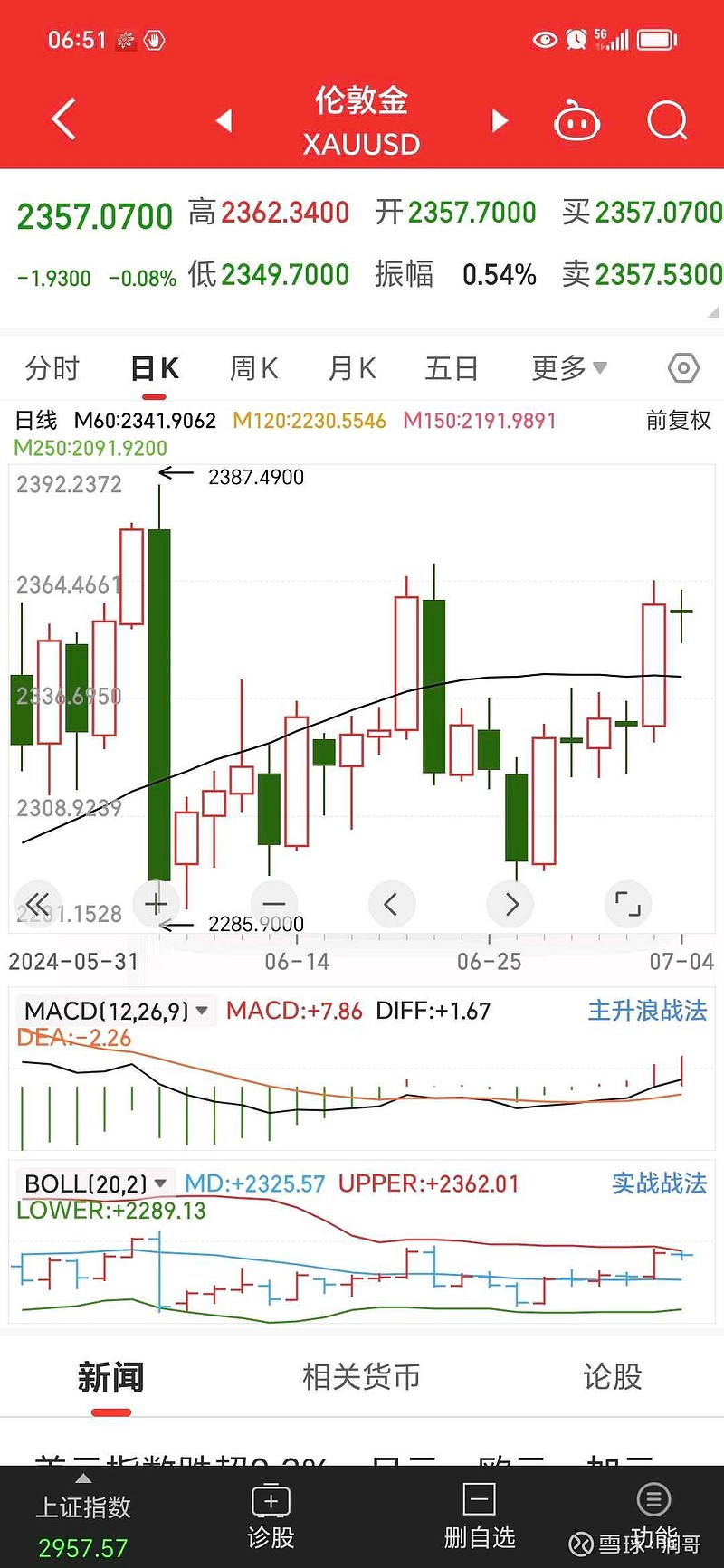The height and width of the screenshot is (1568, 724).
Task: Open search from the top bar
Action: (x=666, y=120)
